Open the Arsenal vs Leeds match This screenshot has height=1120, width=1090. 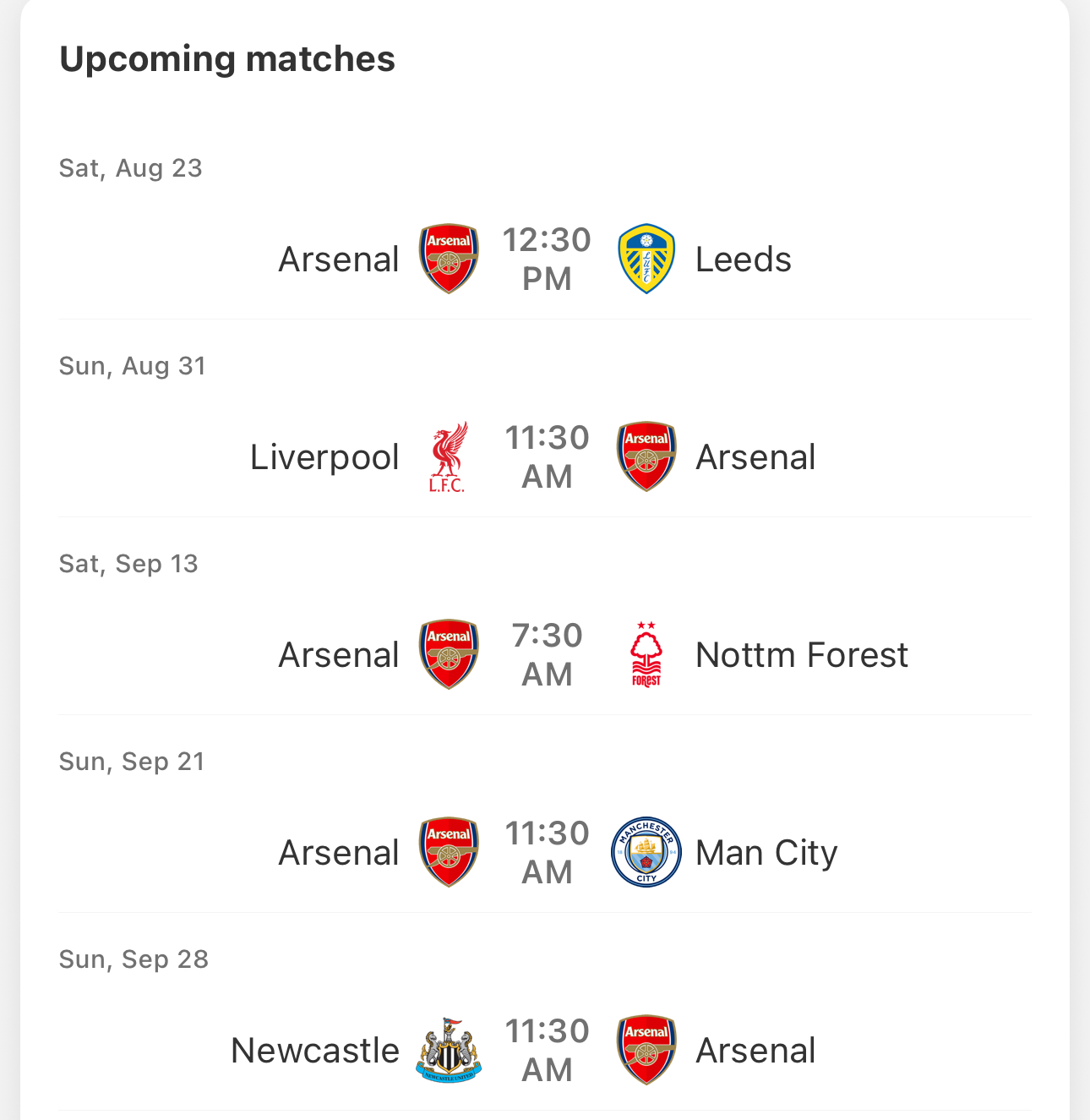click(546, 260)
